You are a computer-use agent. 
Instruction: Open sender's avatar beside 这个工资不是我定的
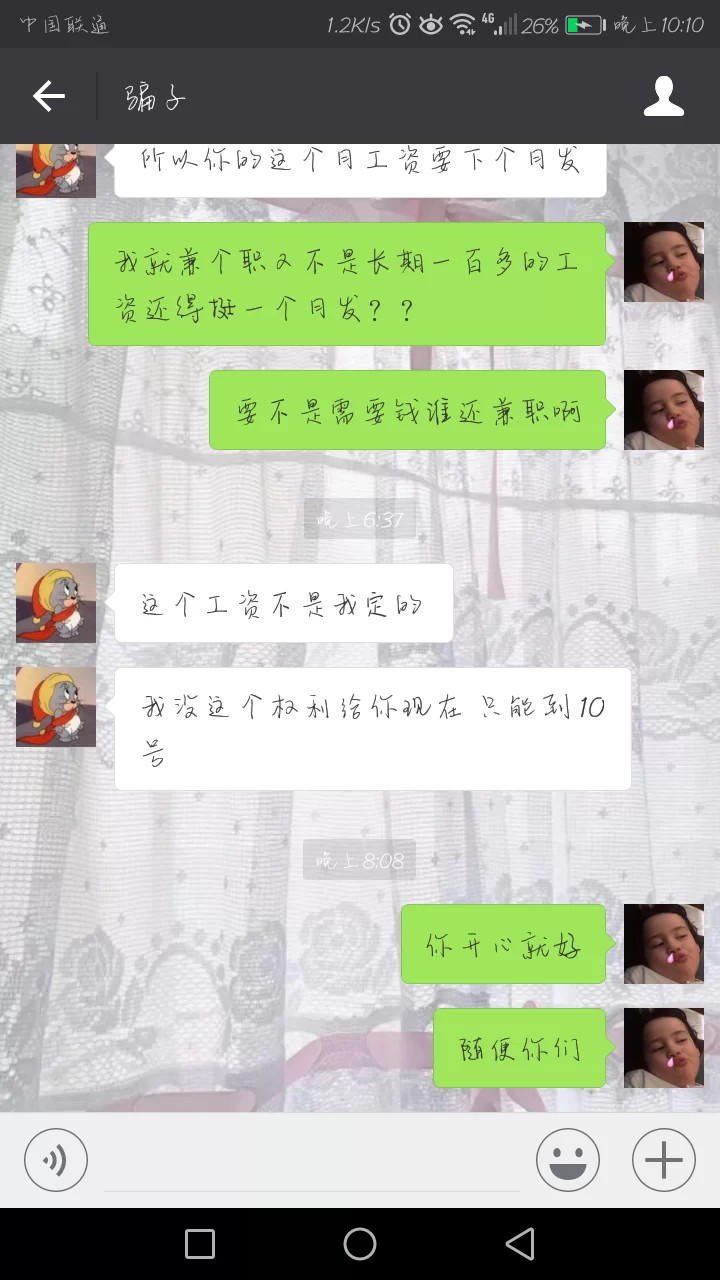pyautogui.click(x=56, y=603)
